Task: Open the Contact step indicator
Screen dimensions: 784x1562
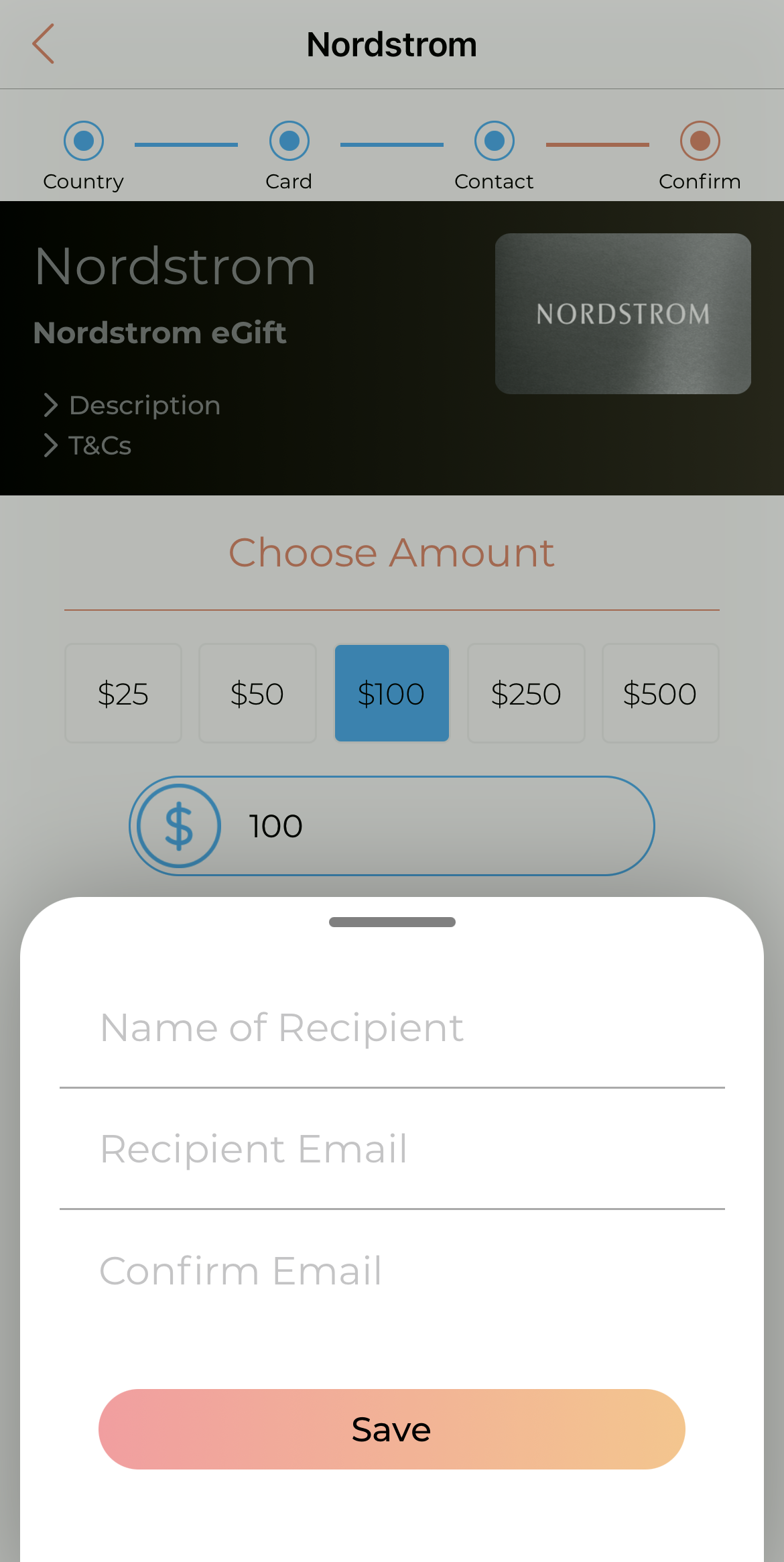Action: pyautogui.click(x=495, y=156)
